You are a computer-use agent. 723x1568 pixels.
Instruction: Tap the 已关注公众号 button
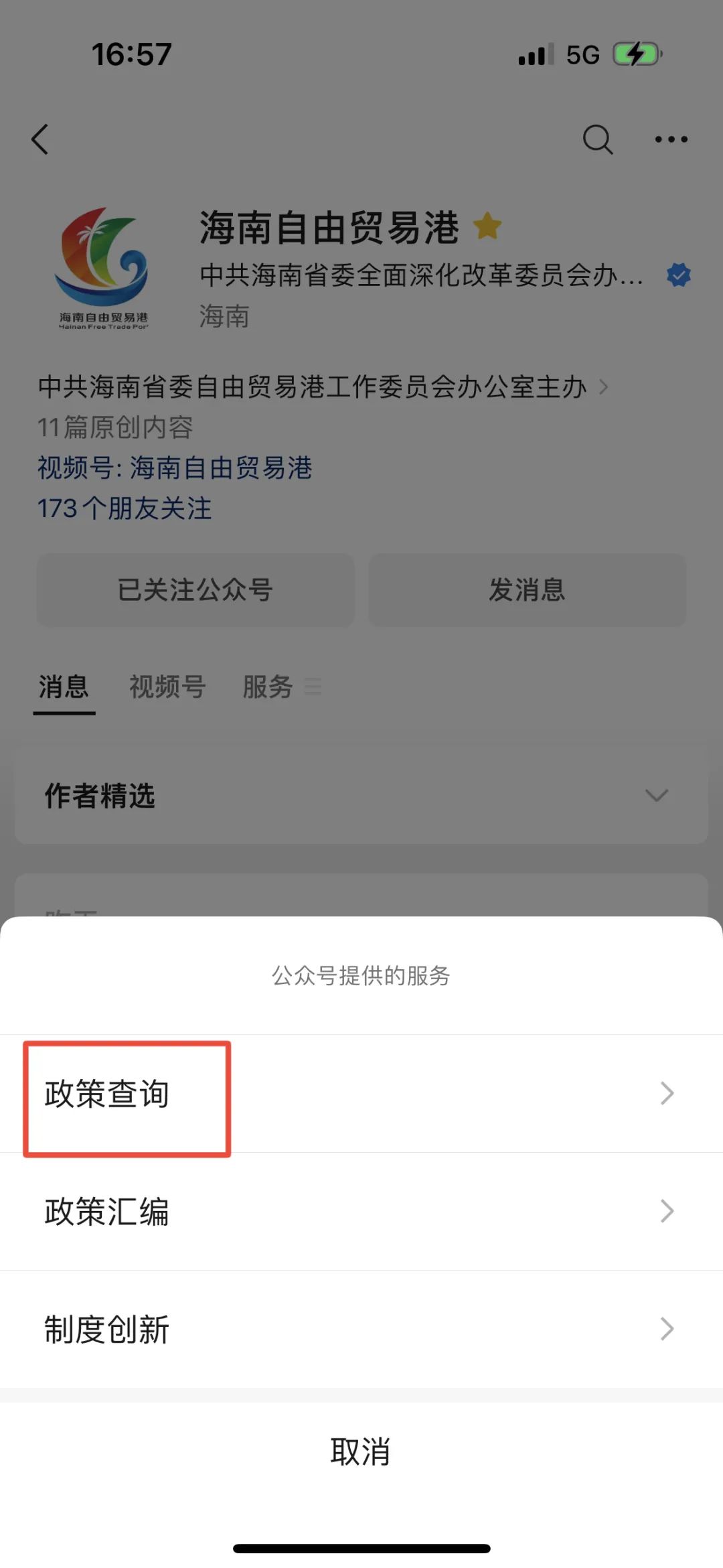click(195, 590)
